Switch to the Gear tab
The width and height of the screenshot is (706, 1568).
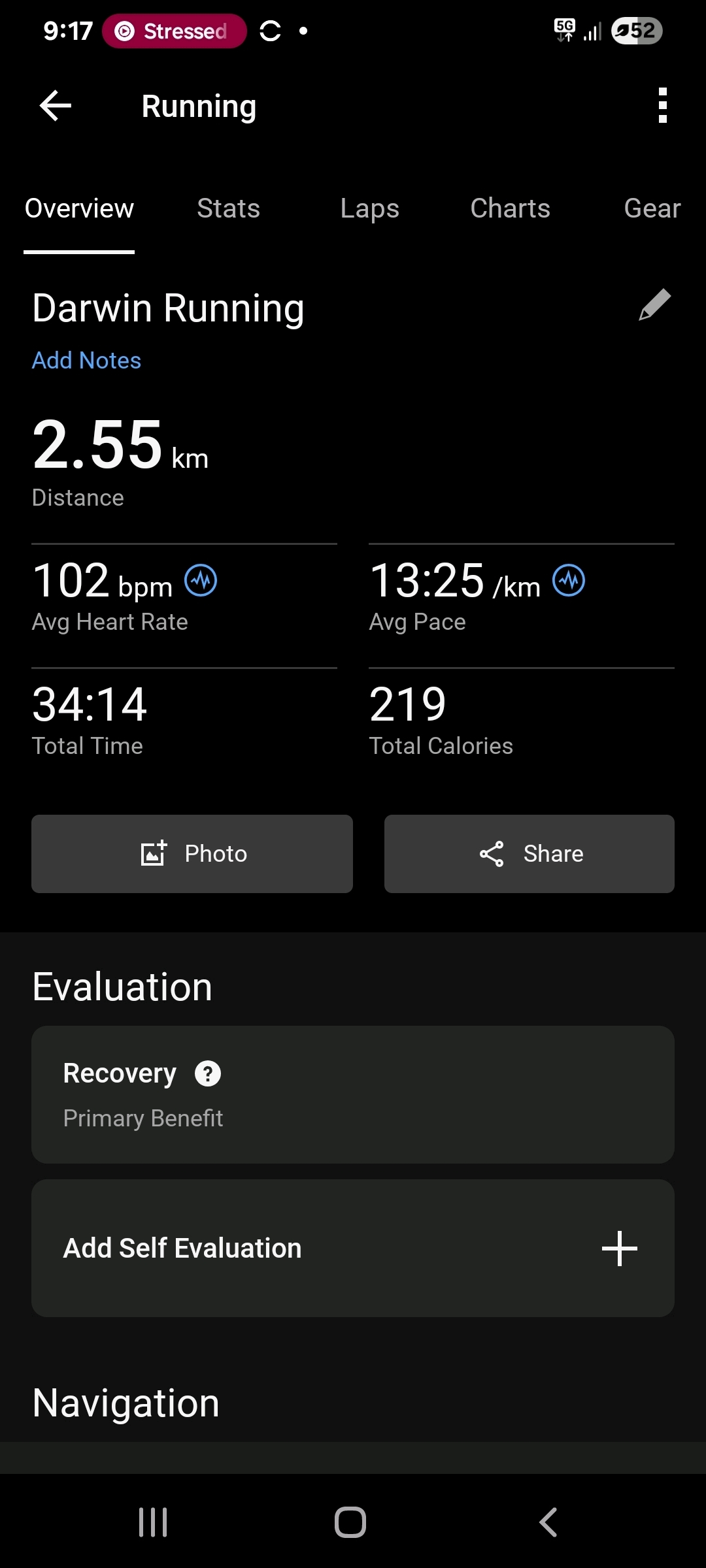pyautogui.click(x=652, y=208)
